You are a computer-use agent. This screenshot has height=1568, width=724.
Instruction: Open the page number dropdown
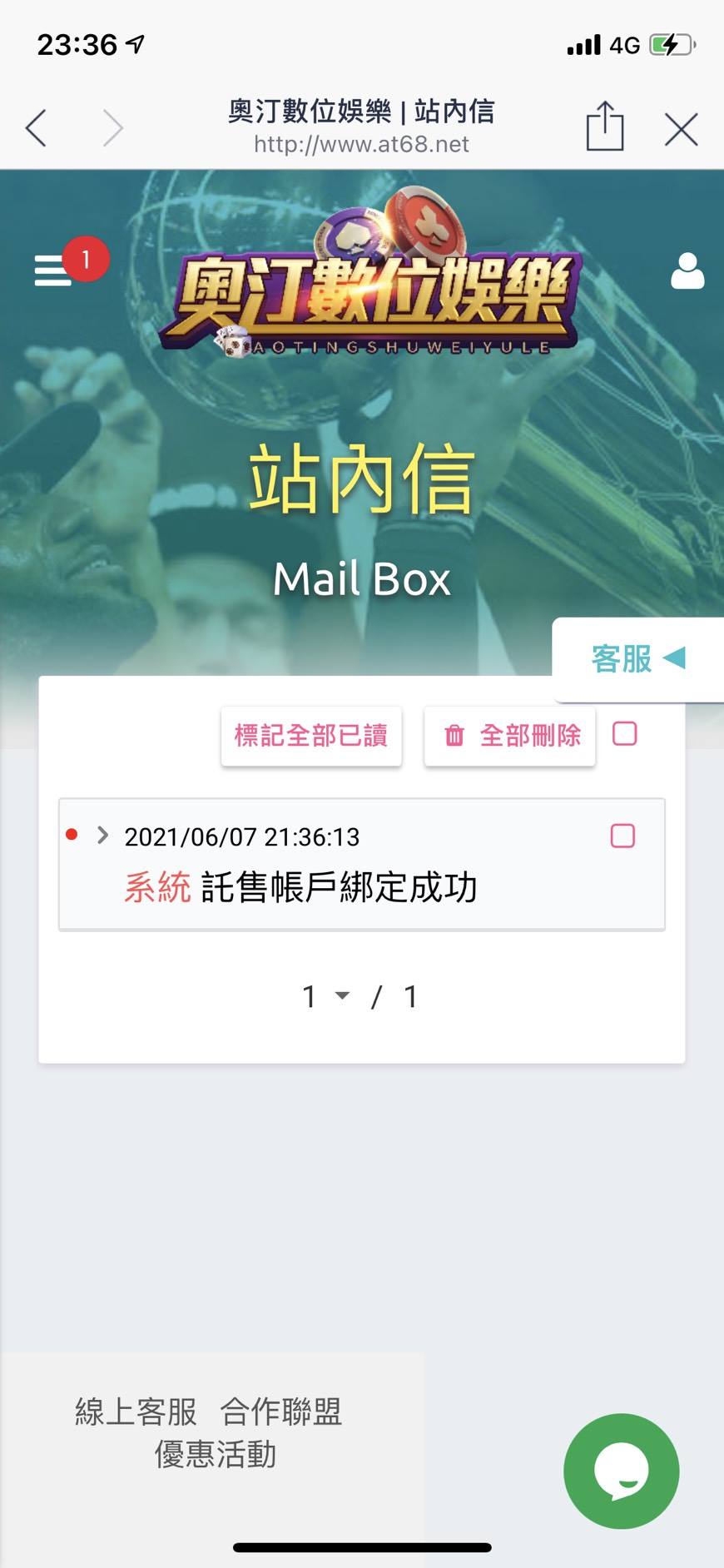pyautogui.click(x=326, y=996)
